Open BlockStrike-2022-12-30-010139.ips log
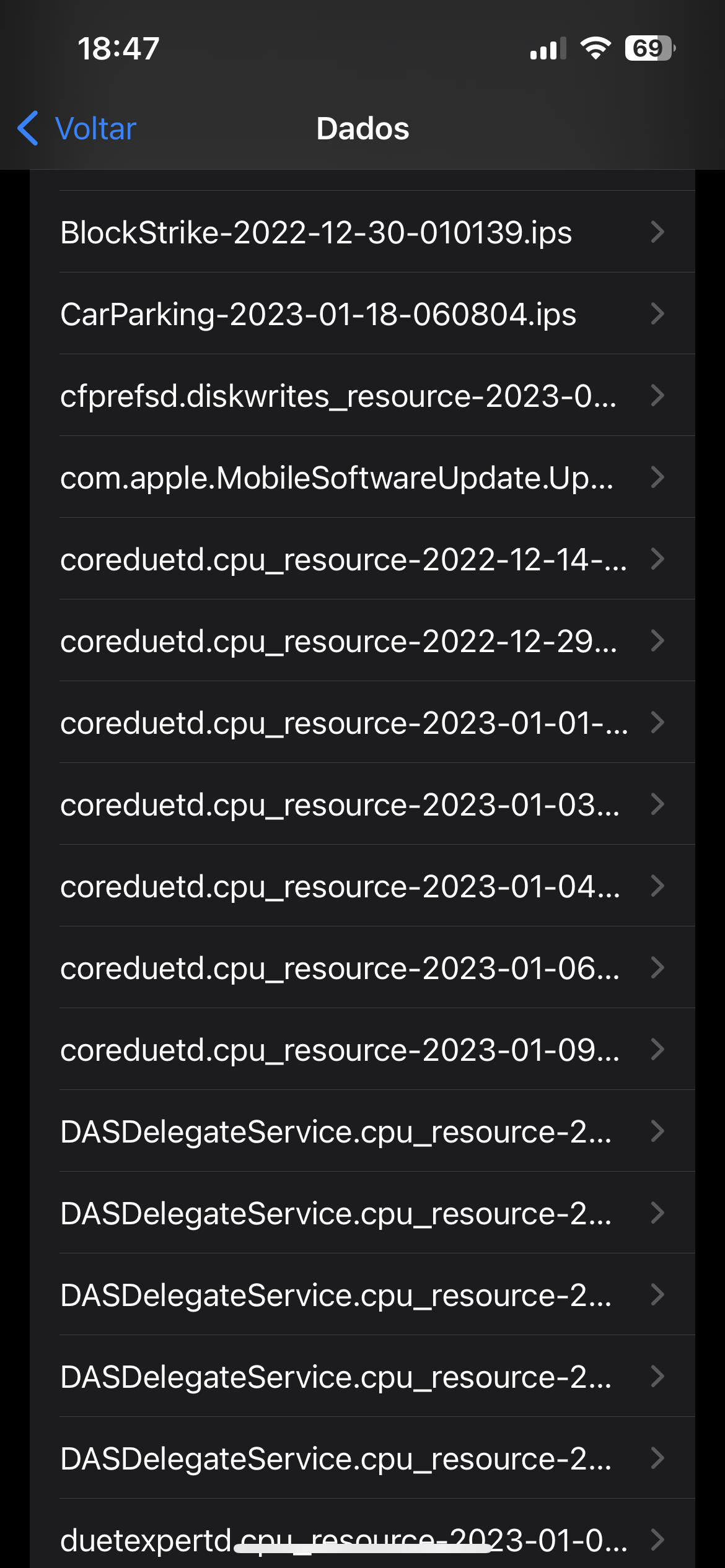The width and height of the screenshot is (725, 1568). click(x=362, y=232)
